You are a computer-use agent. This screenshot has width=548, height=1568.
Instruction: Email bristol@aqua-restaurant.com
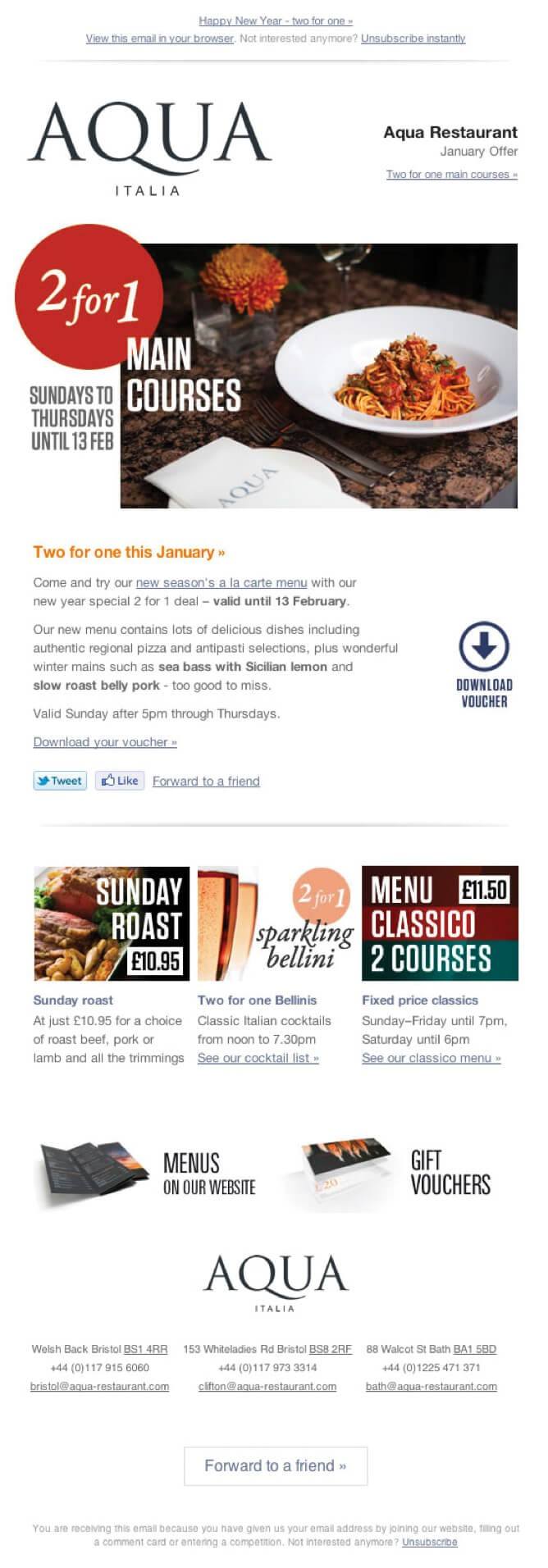click(99, 1387)
